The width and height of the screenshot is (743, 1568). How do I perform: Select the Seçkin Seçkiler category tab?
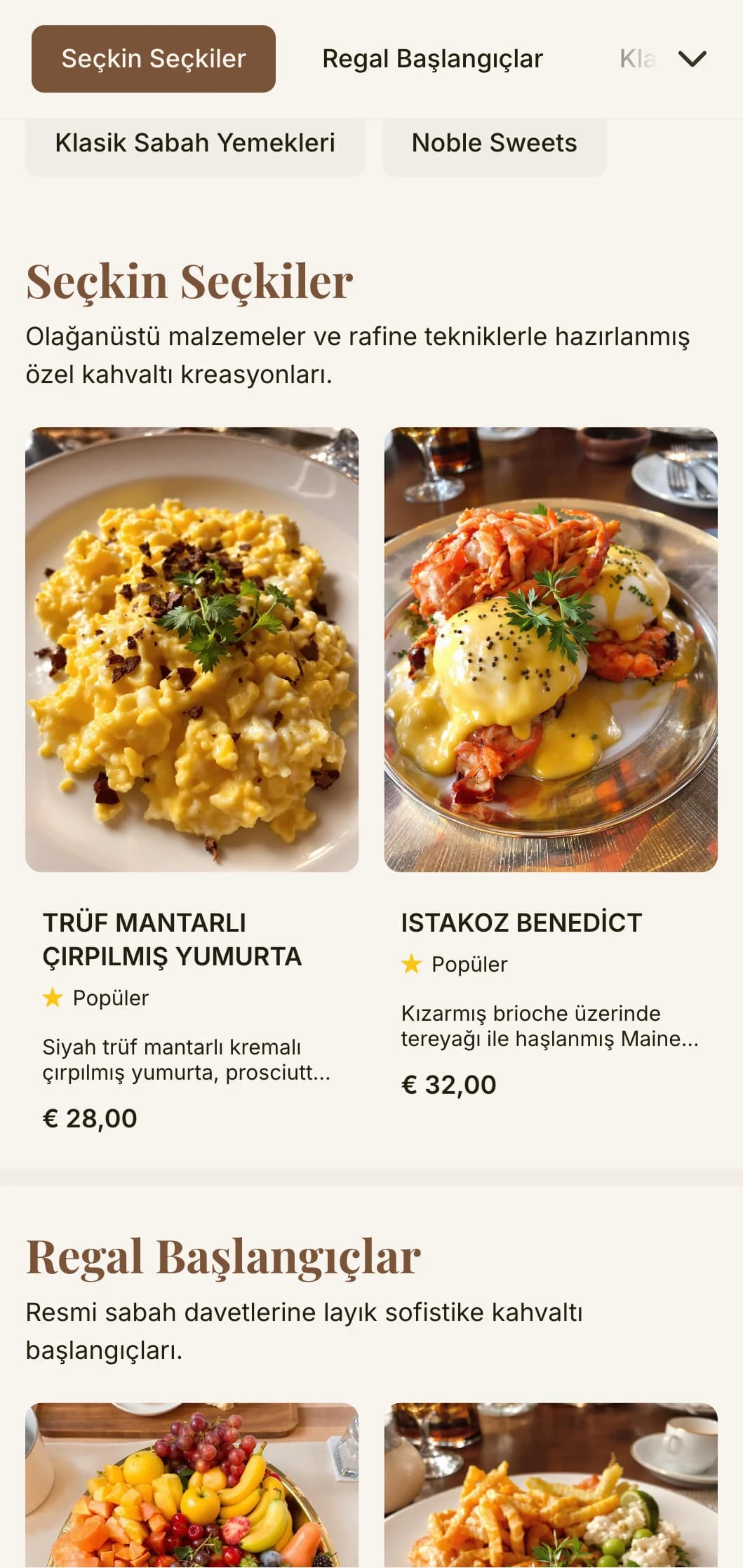[x=153, y=59]
